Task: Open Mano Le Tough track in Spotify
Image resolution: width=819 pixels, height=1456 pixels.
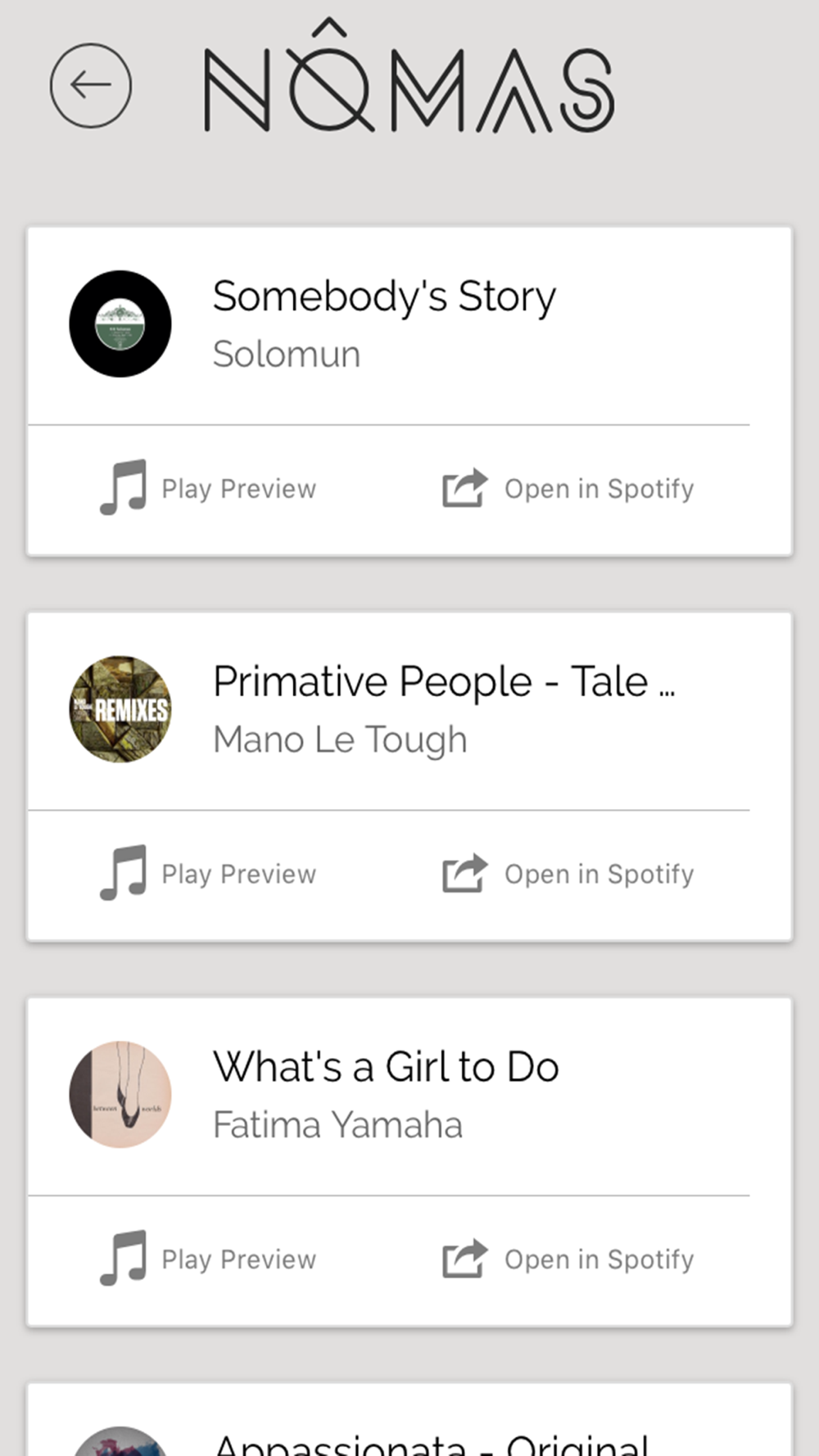Action: (x=568, y=874)
